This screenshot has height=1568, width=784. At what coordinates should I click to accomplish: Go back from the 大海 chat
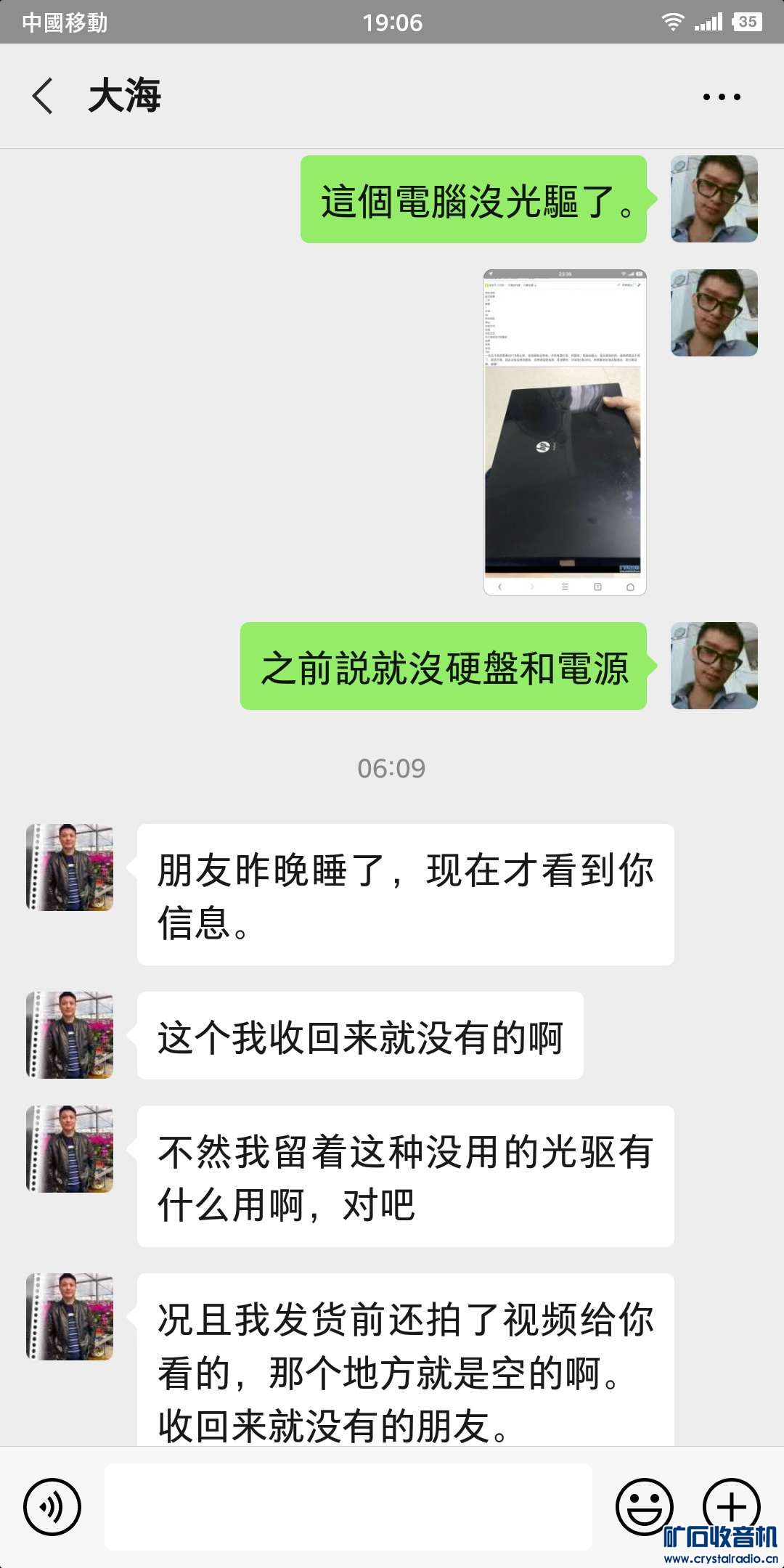coord(44,96)
